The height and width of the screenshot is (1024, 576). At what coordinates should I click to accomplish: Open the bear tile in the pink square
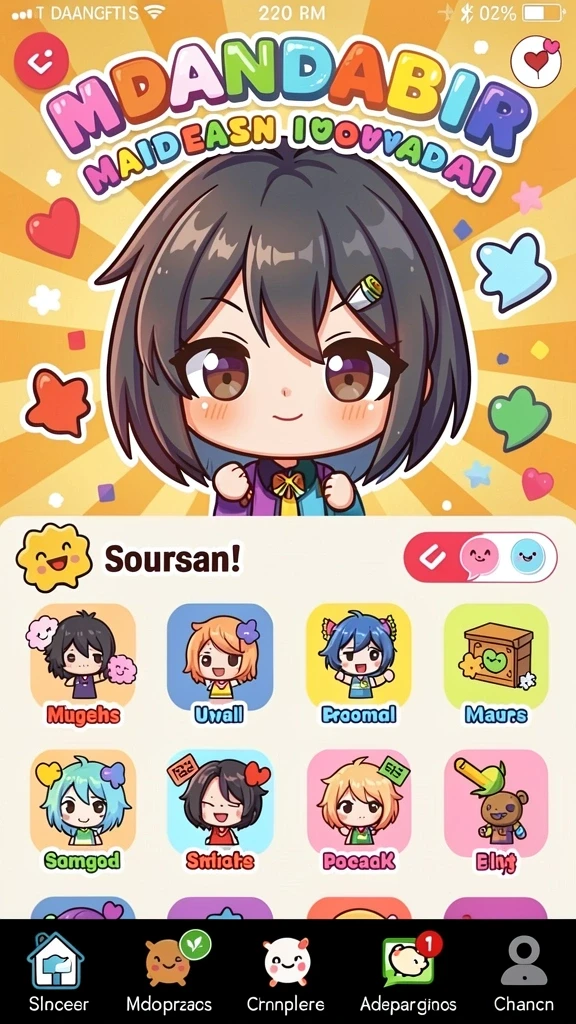coord(496,810)
